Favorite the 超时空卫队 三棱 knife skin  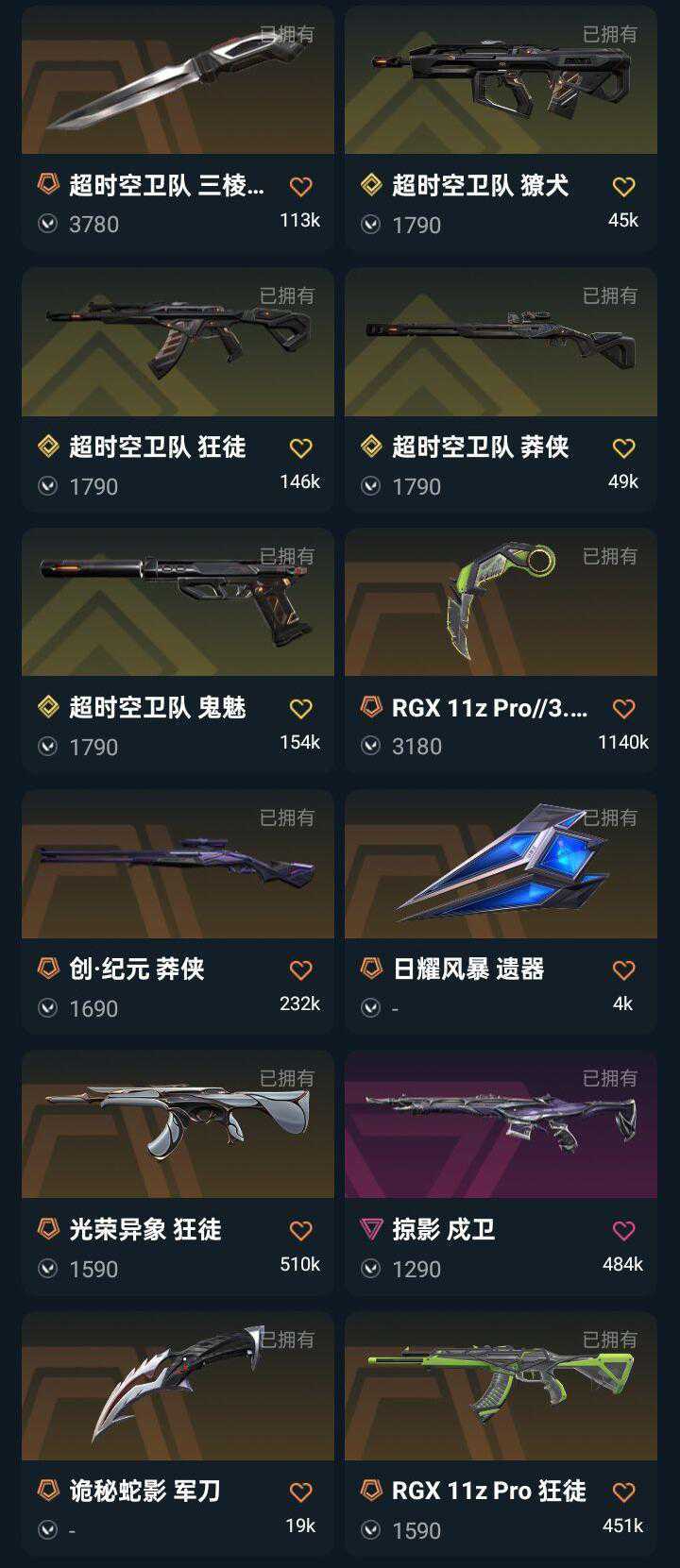(x=300, y=187)
